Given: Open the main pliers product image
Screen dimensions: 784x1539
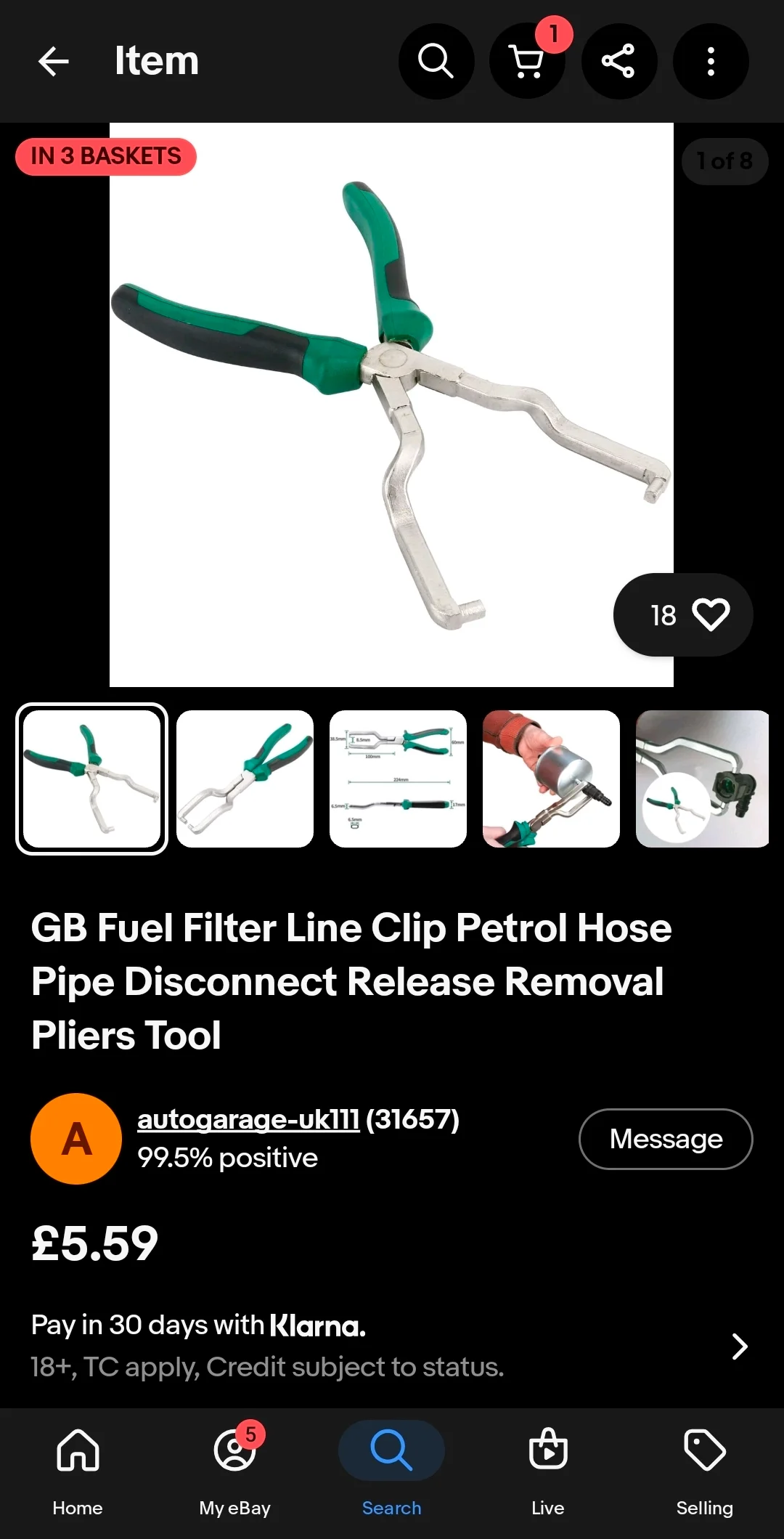Looking at the screenshot, I should tap(391, 405).
